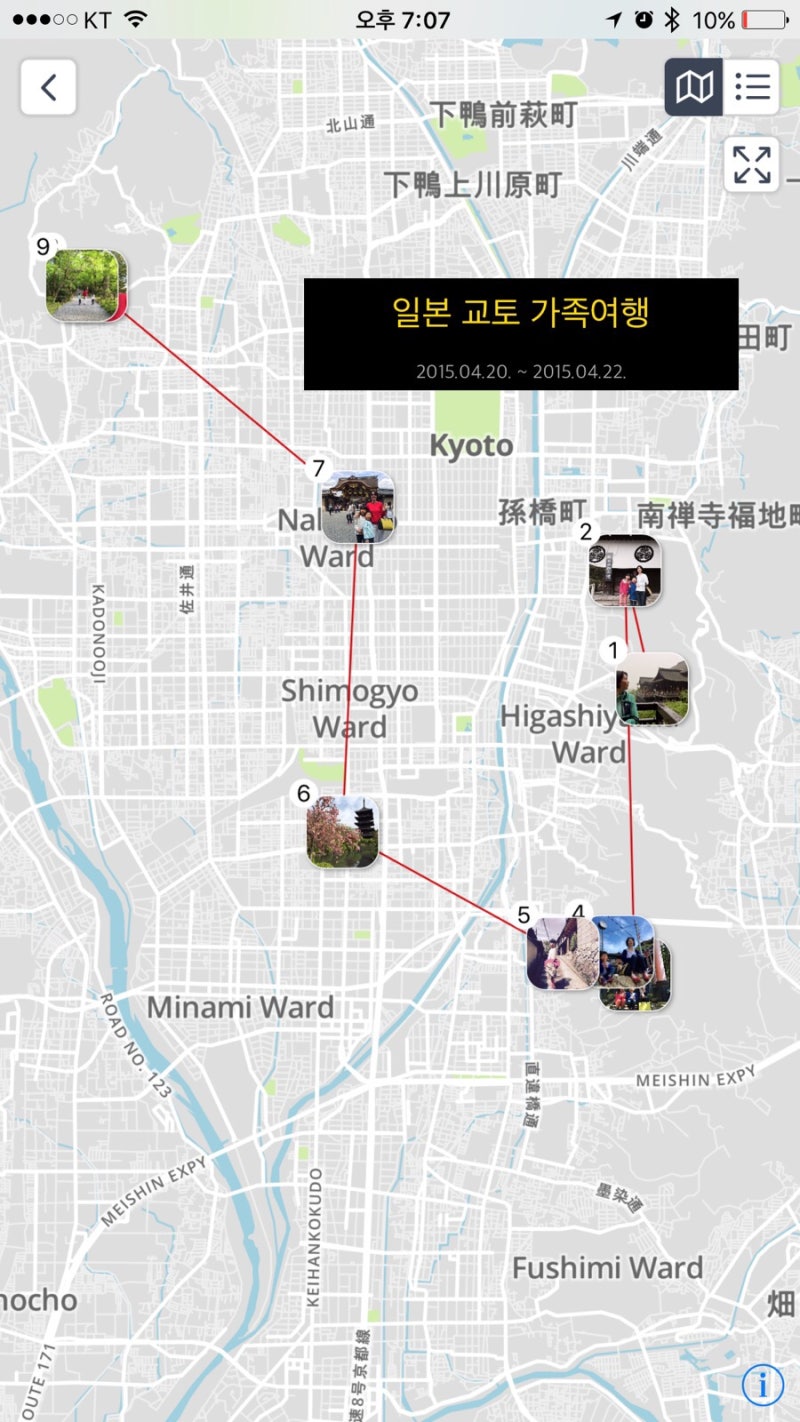Screen dimensions: 800x1422
Task: Open the map info button
Action: pos(762,1385)
